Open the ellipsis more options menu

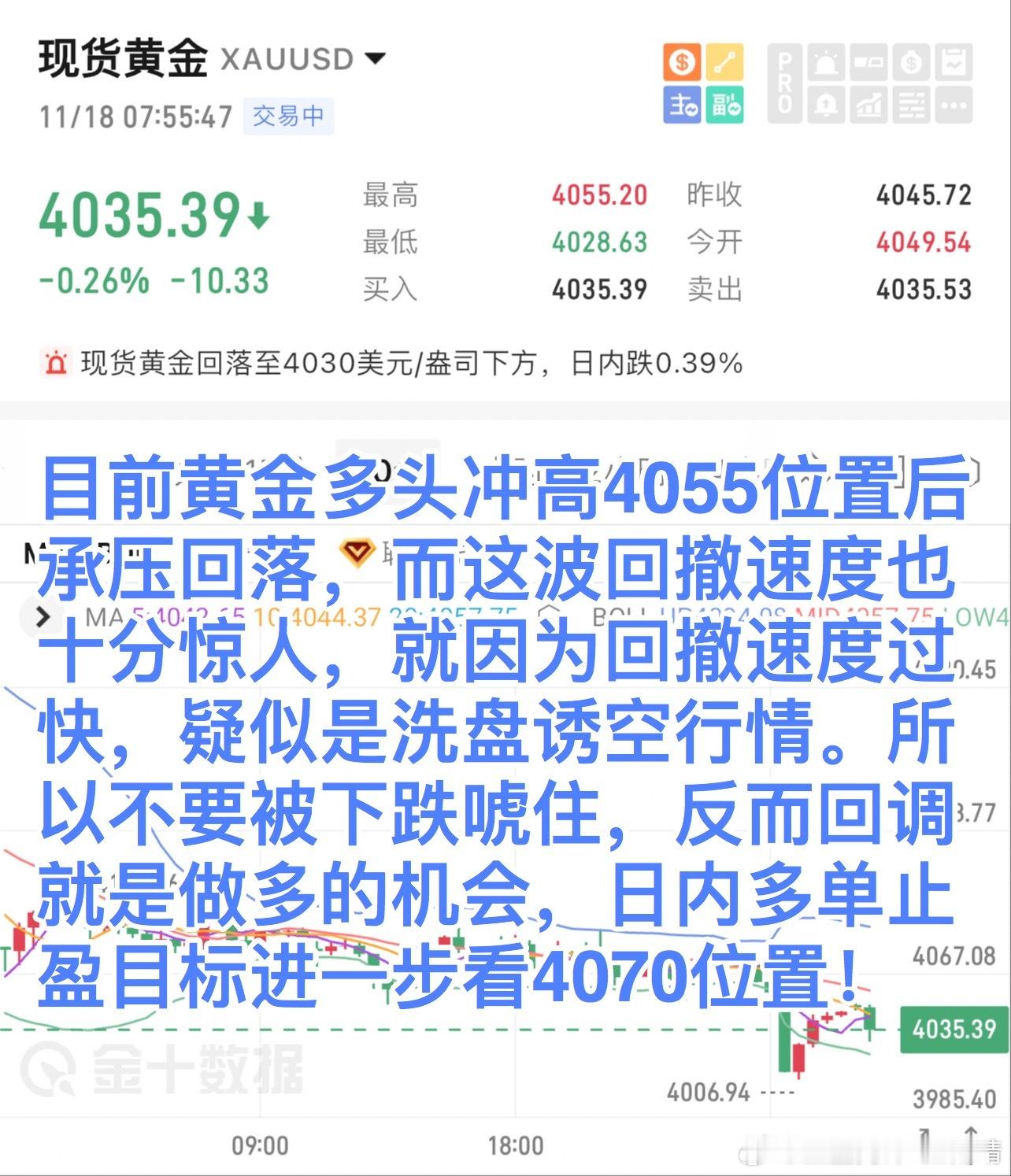[x=953, y=105]
